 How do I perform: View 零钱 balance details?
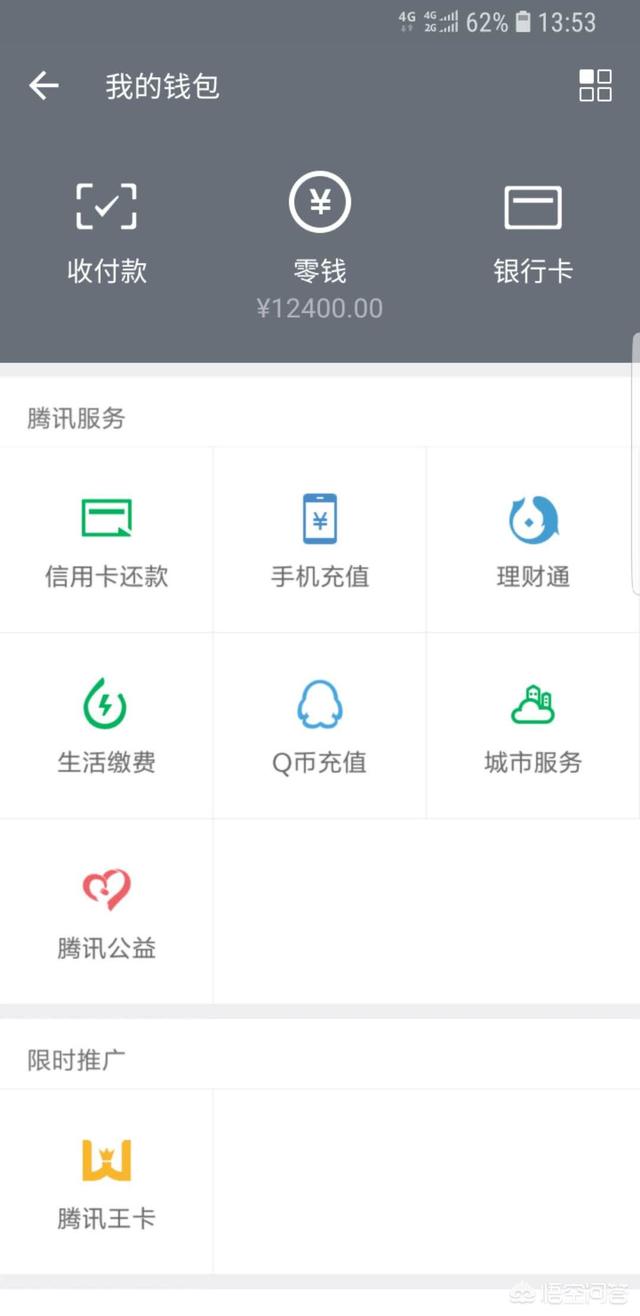(x=320, y=246)
